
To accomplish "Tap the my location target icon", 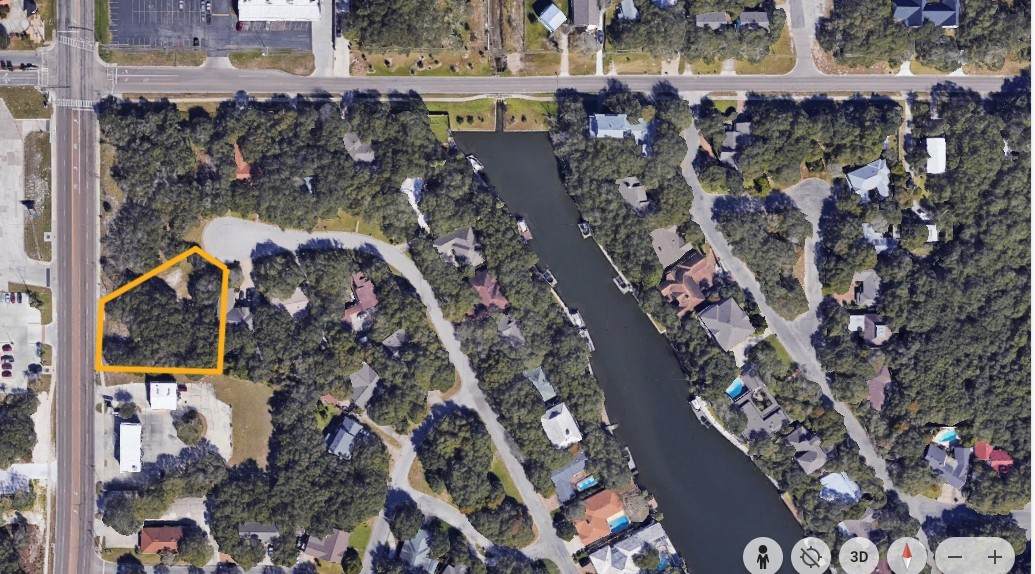I will 811,556.
